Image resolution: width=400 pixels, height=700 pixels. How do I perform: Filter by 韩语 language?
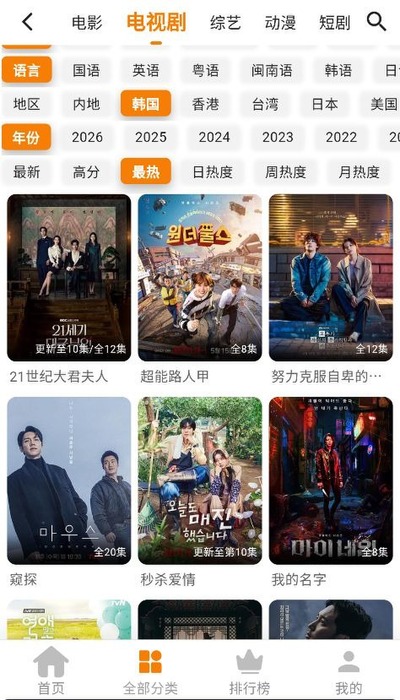pyautogui.click(x=338, y=71)
